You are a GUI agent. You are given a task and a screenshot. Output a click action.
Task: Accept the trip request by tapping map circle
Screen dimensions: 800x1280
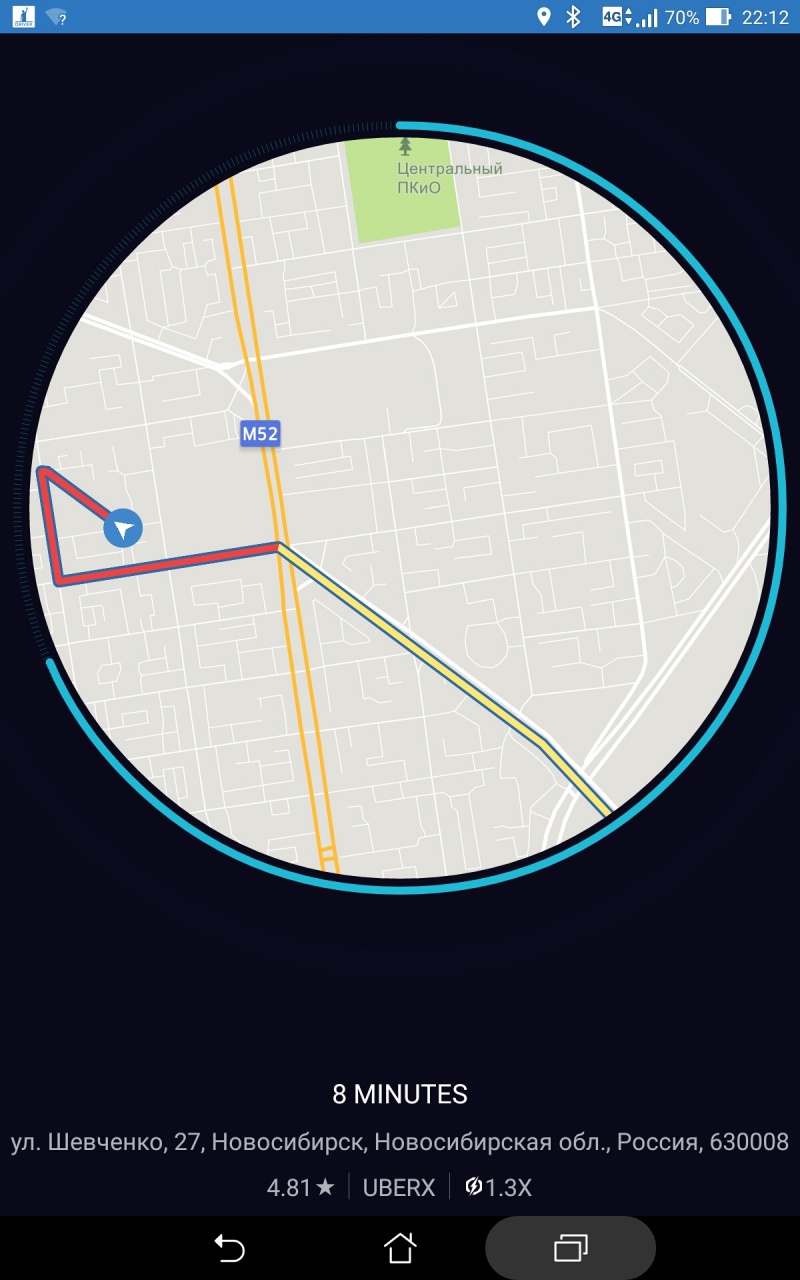pyautogui.click(x=400, y=508)
